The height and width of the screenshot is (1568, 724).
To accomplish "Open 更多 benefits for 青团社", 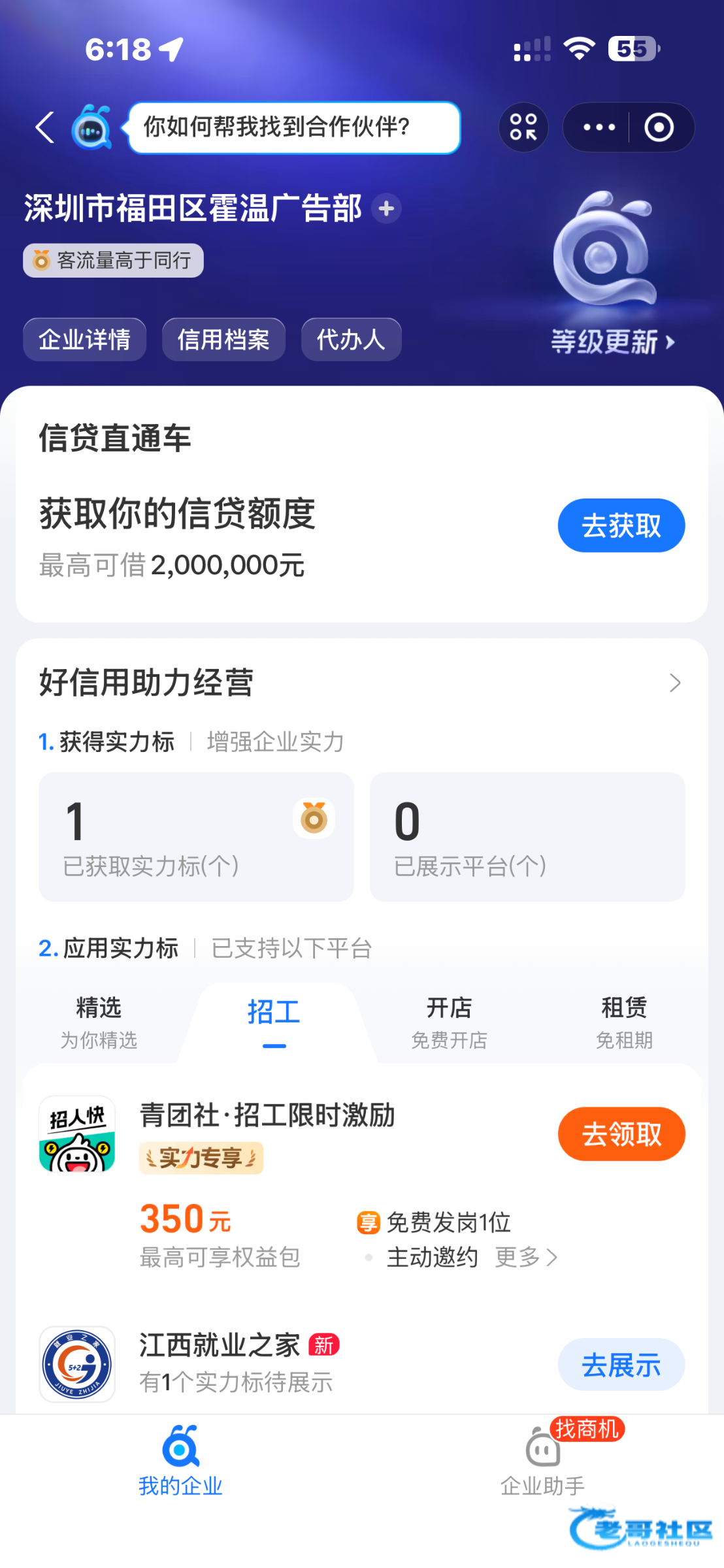I will click(x=526, y=1257).
